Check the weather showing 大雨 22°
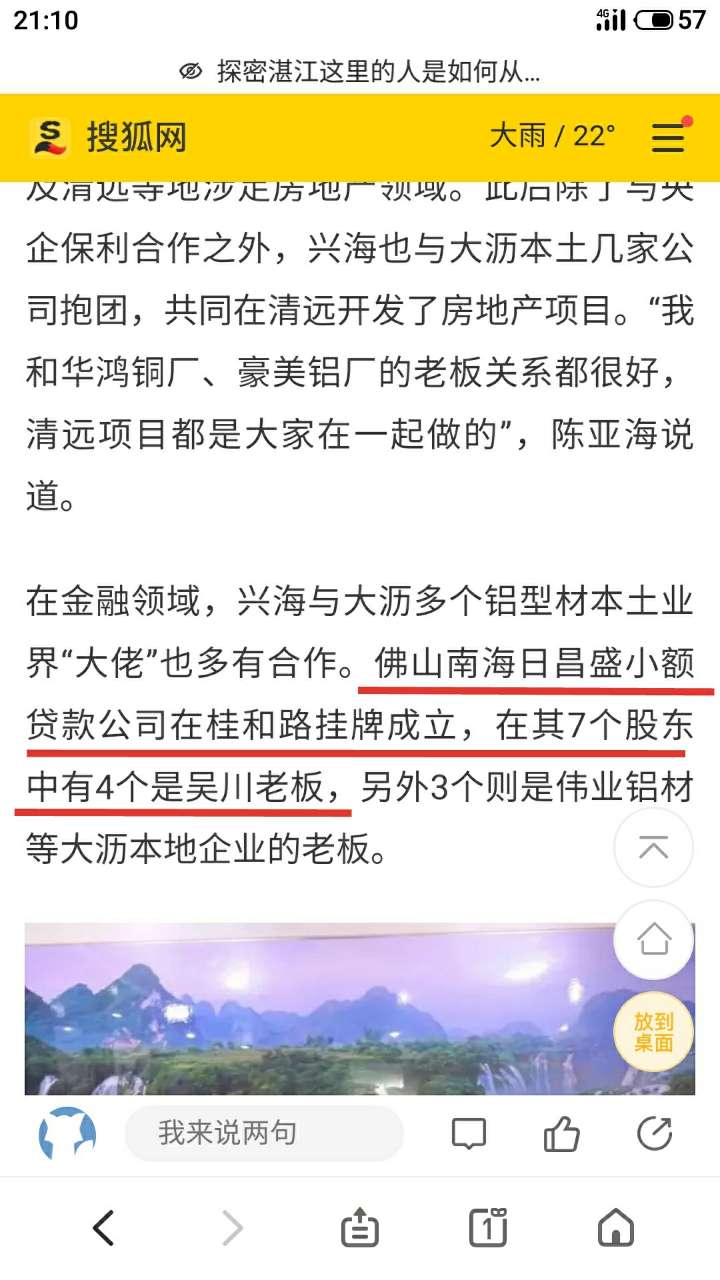Screen dimensions: 720x1280 552,136
